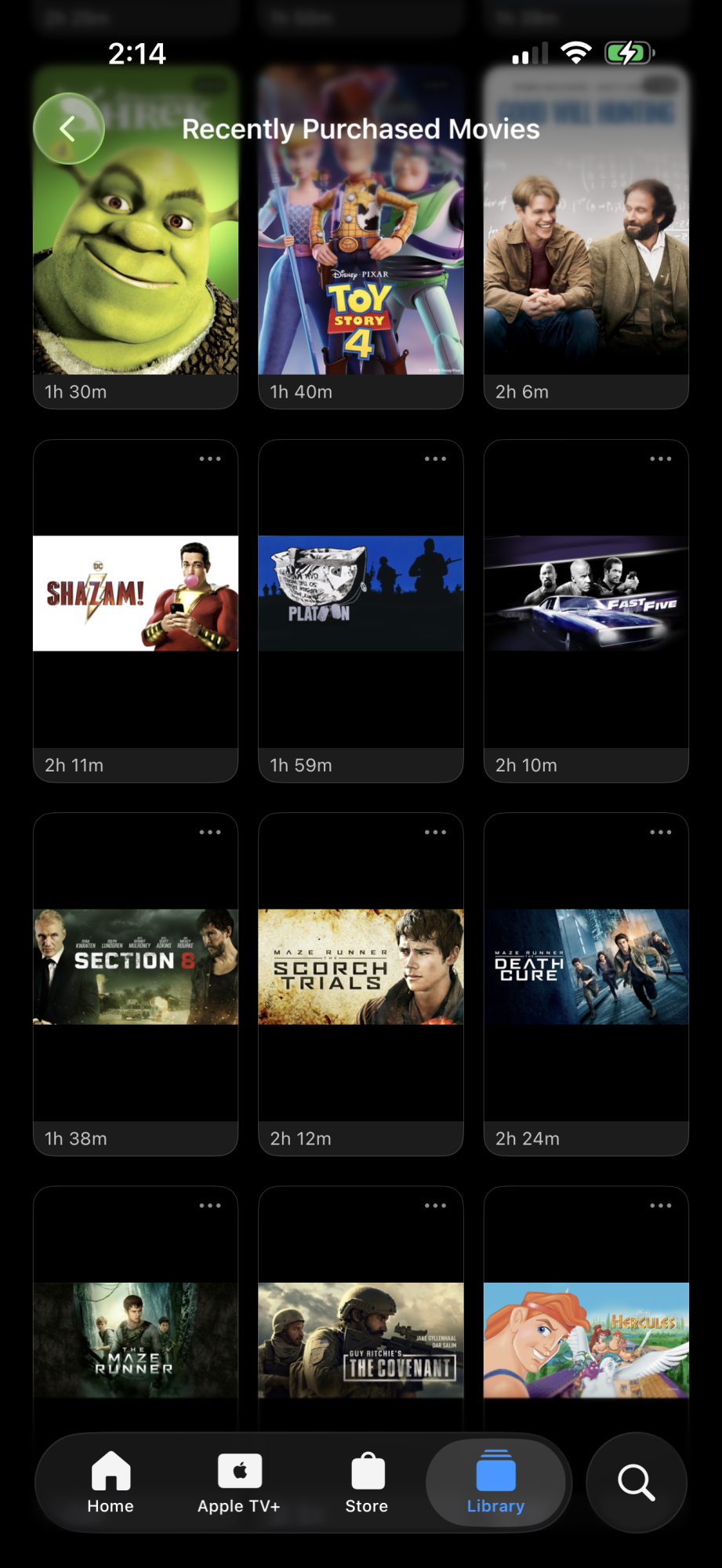Open more options for Platoon

[x=435, y=459]
